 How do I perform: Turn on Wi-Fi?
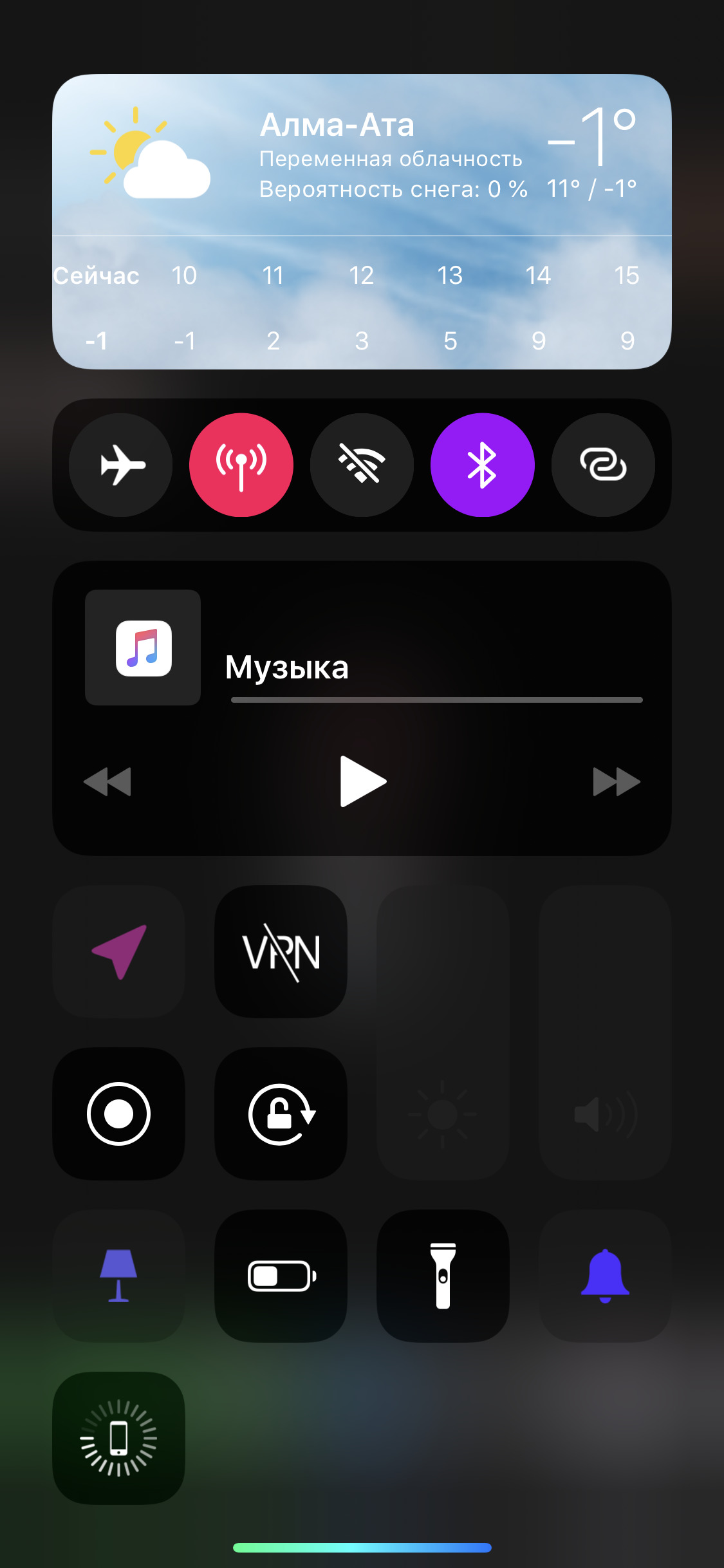coord(362,465)
